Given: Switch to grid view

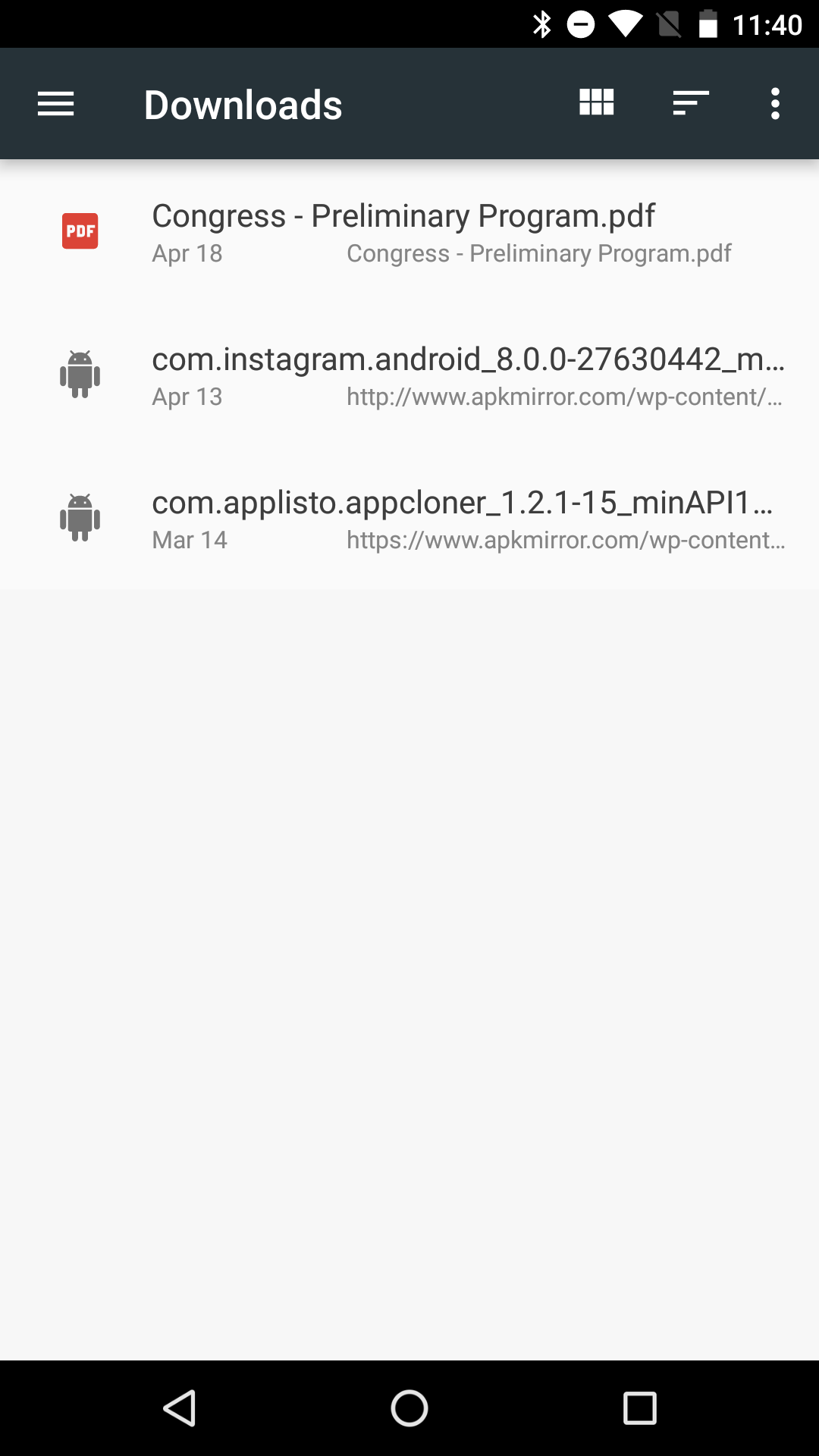Looking at the screenshot, I should tap(596, 102).
